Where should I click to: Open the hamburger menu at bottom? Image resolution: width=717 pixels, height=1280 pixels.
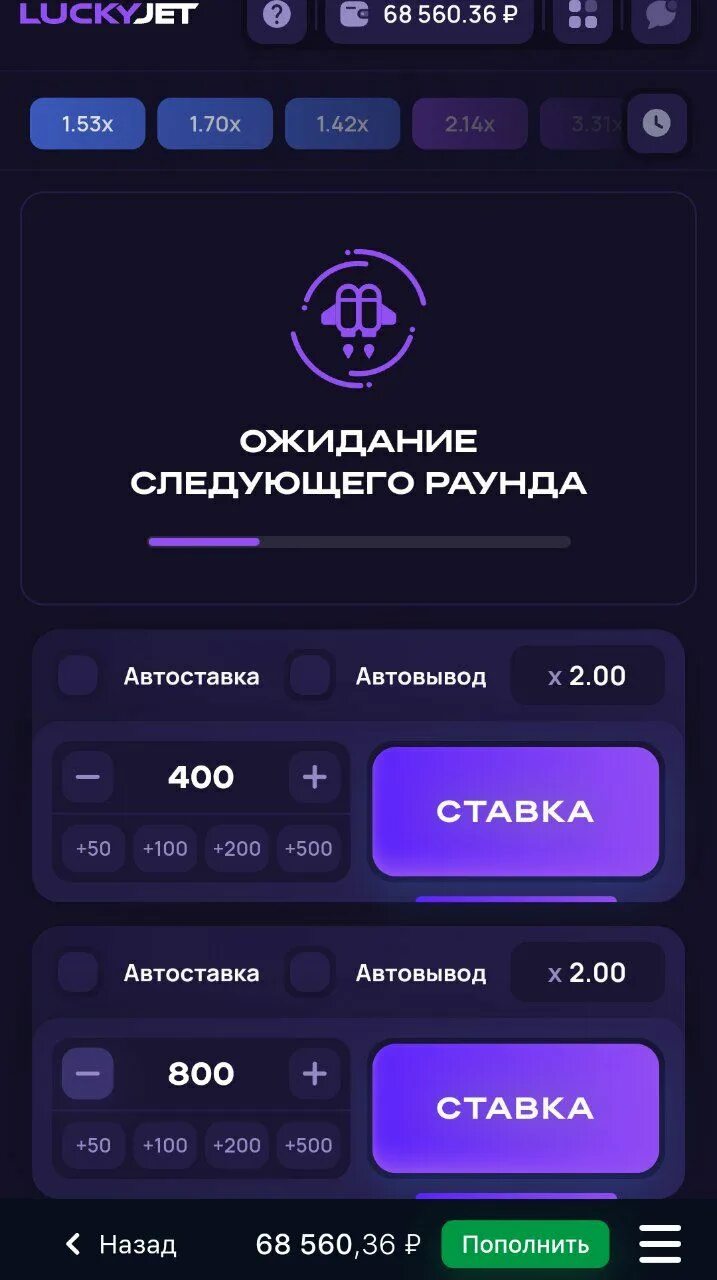660,1244
